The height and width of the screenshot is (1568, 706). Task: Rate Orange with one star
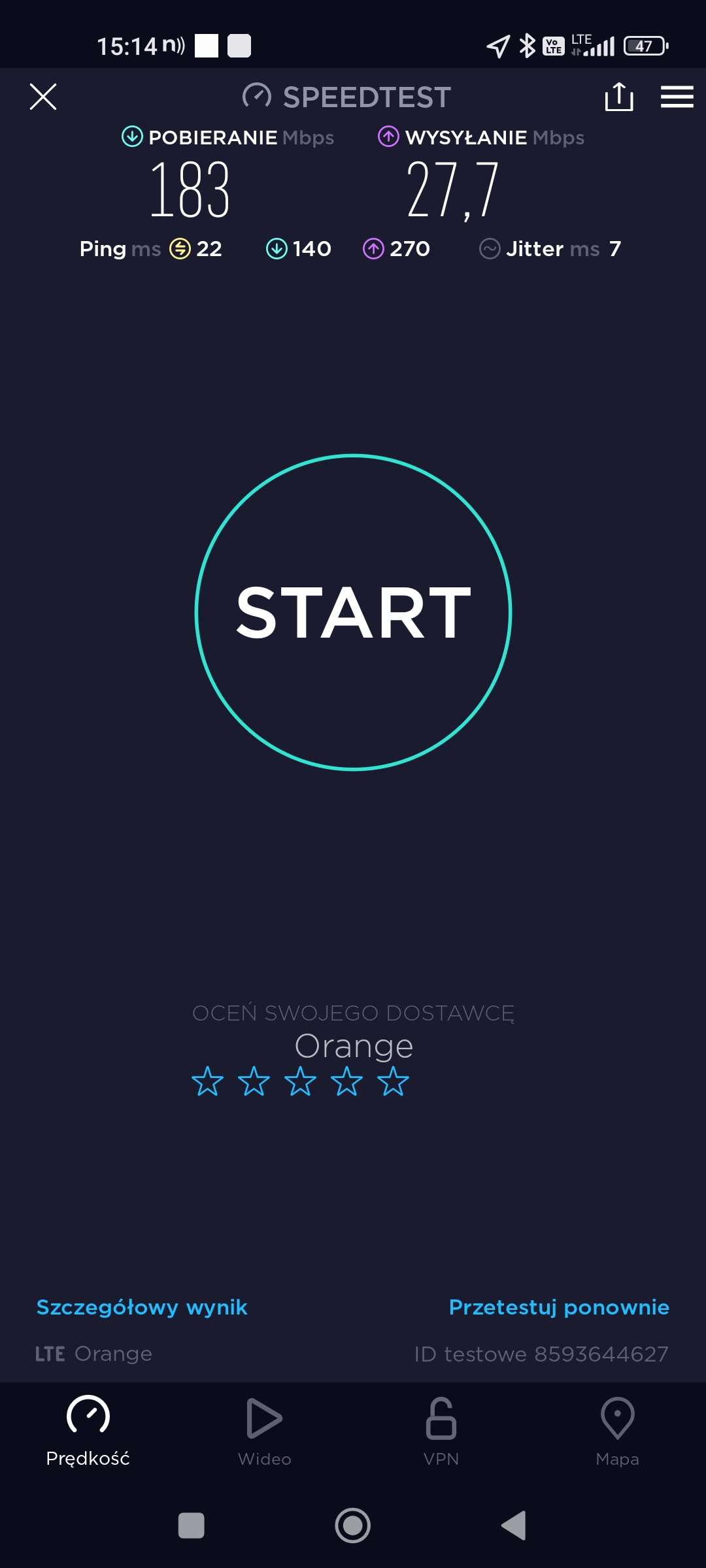[x=207, y=1081]
